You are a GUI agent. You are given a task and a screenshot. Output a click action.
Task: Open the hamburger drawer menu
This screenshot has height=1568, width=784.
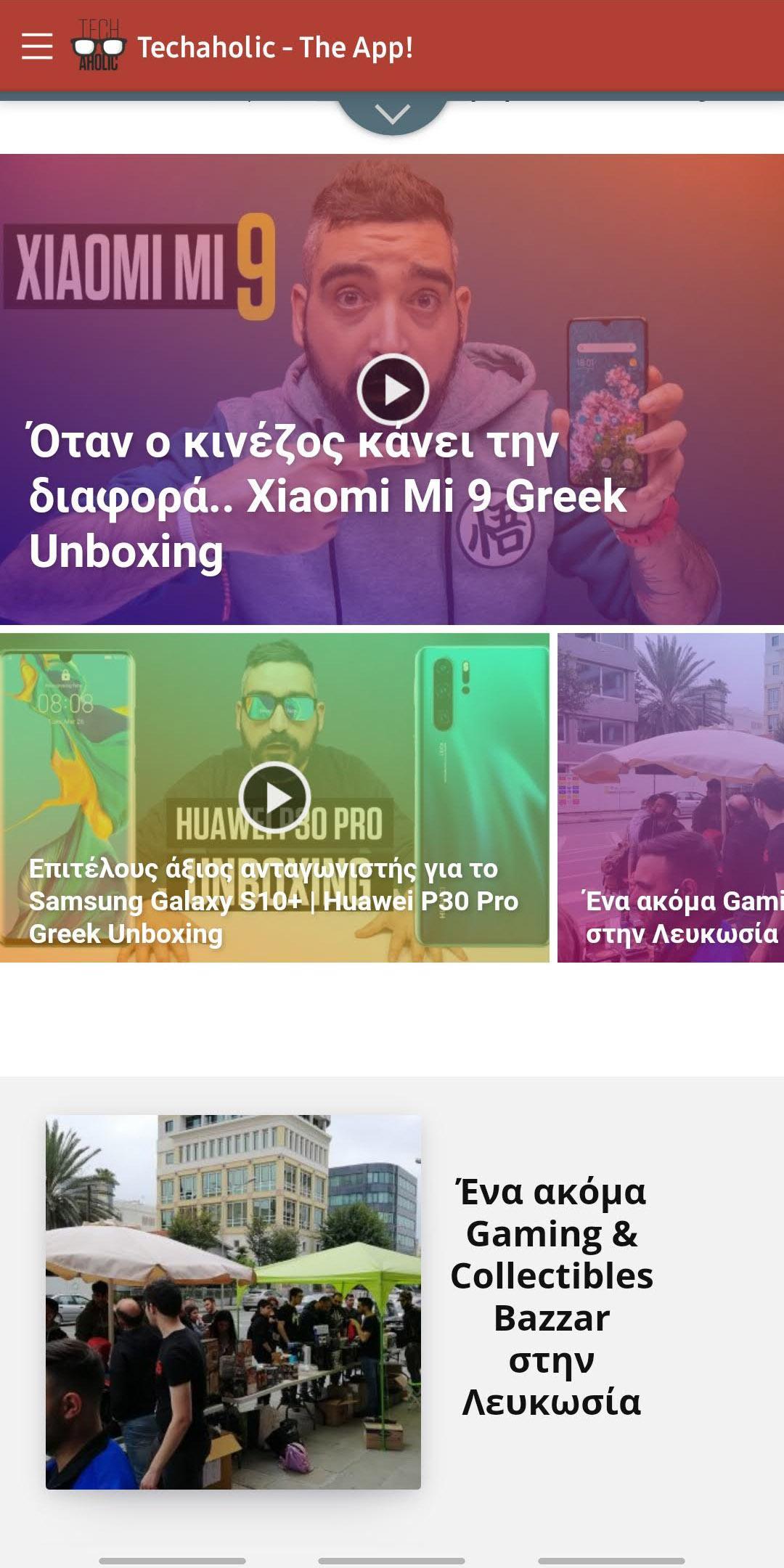(x=37, y=46)
